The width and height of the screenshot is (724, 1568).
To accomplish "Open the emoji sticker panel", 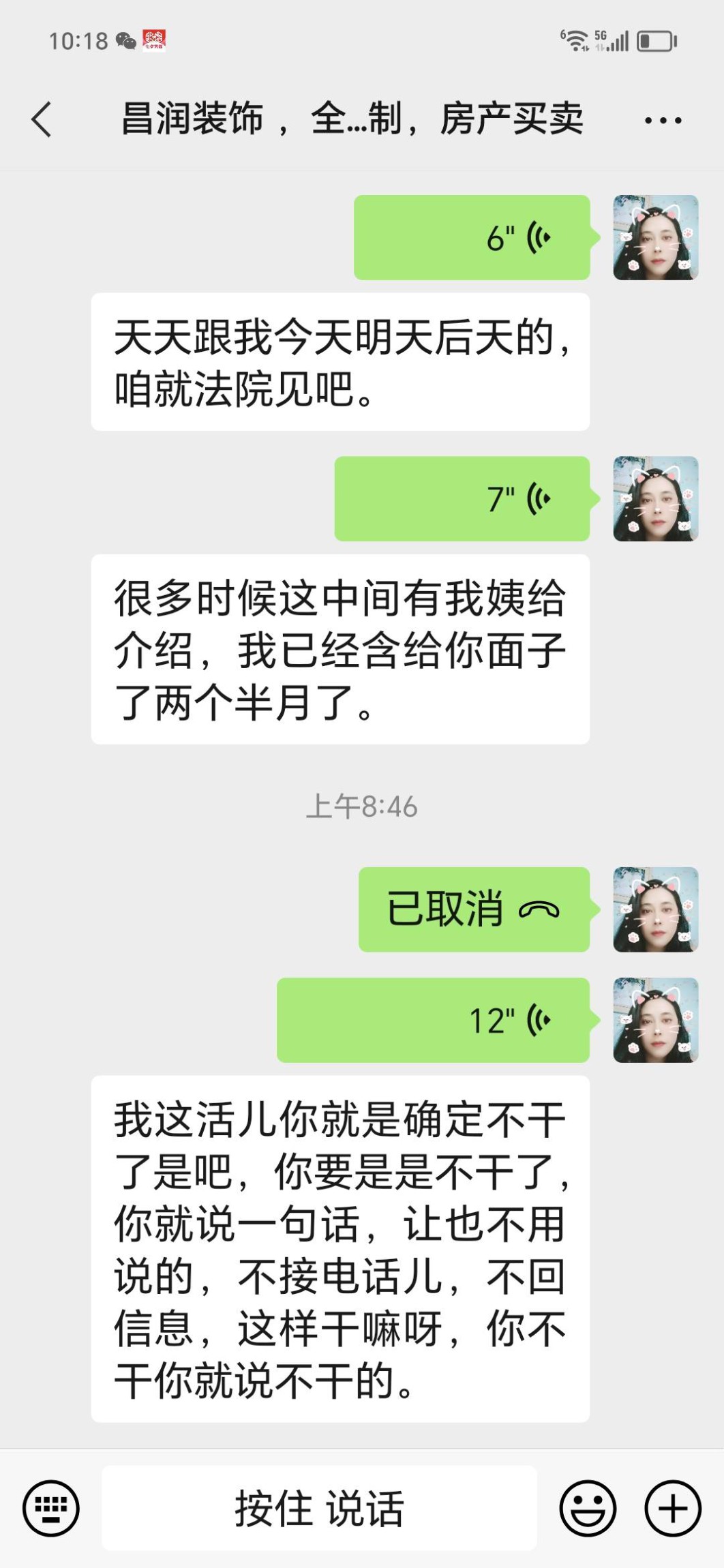I will click(588, 1508).
